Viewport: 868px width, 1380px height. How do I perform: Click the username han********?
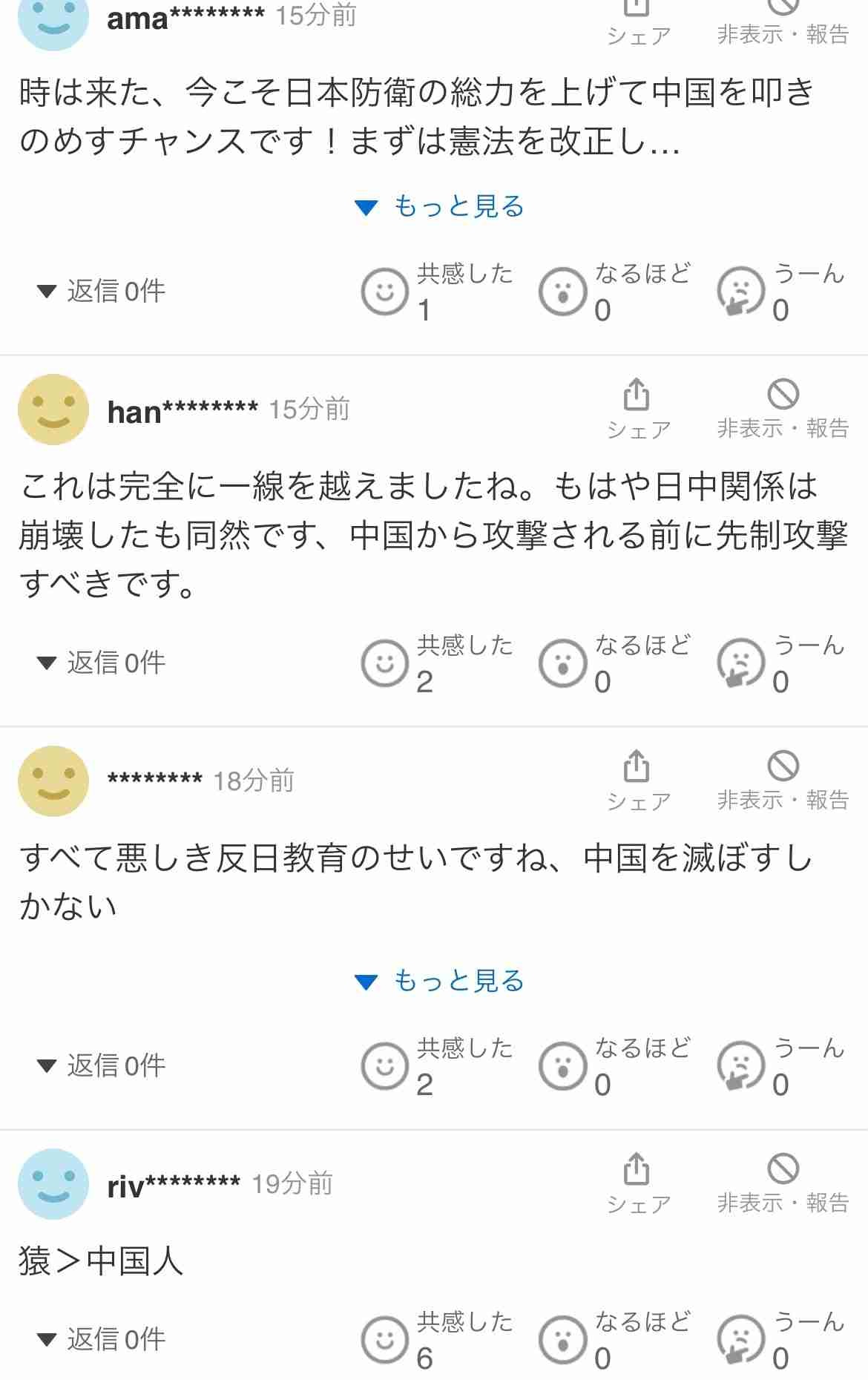coord(182,408)
